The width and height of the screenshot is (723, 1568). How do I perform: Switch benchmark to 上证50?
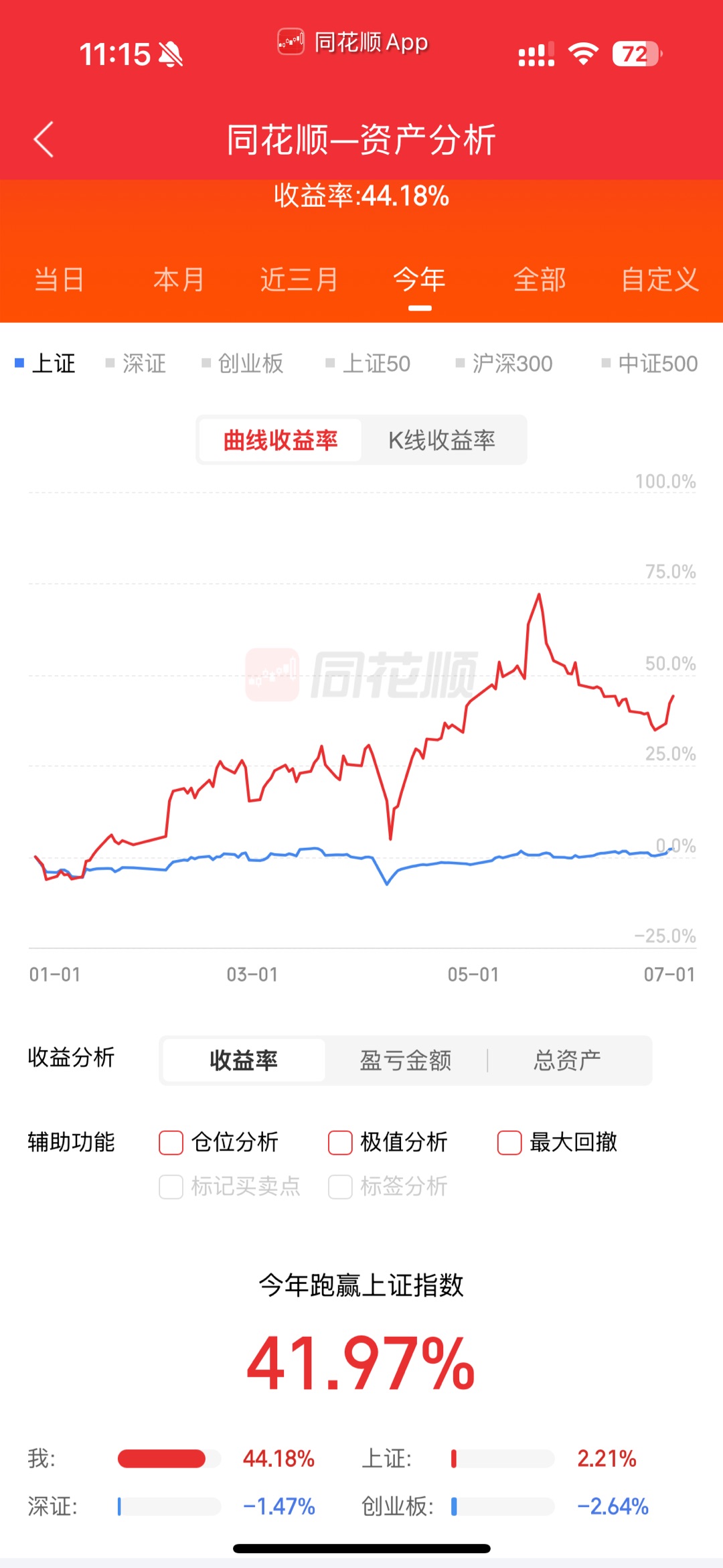pyautogui.click(x=368, y=364)
